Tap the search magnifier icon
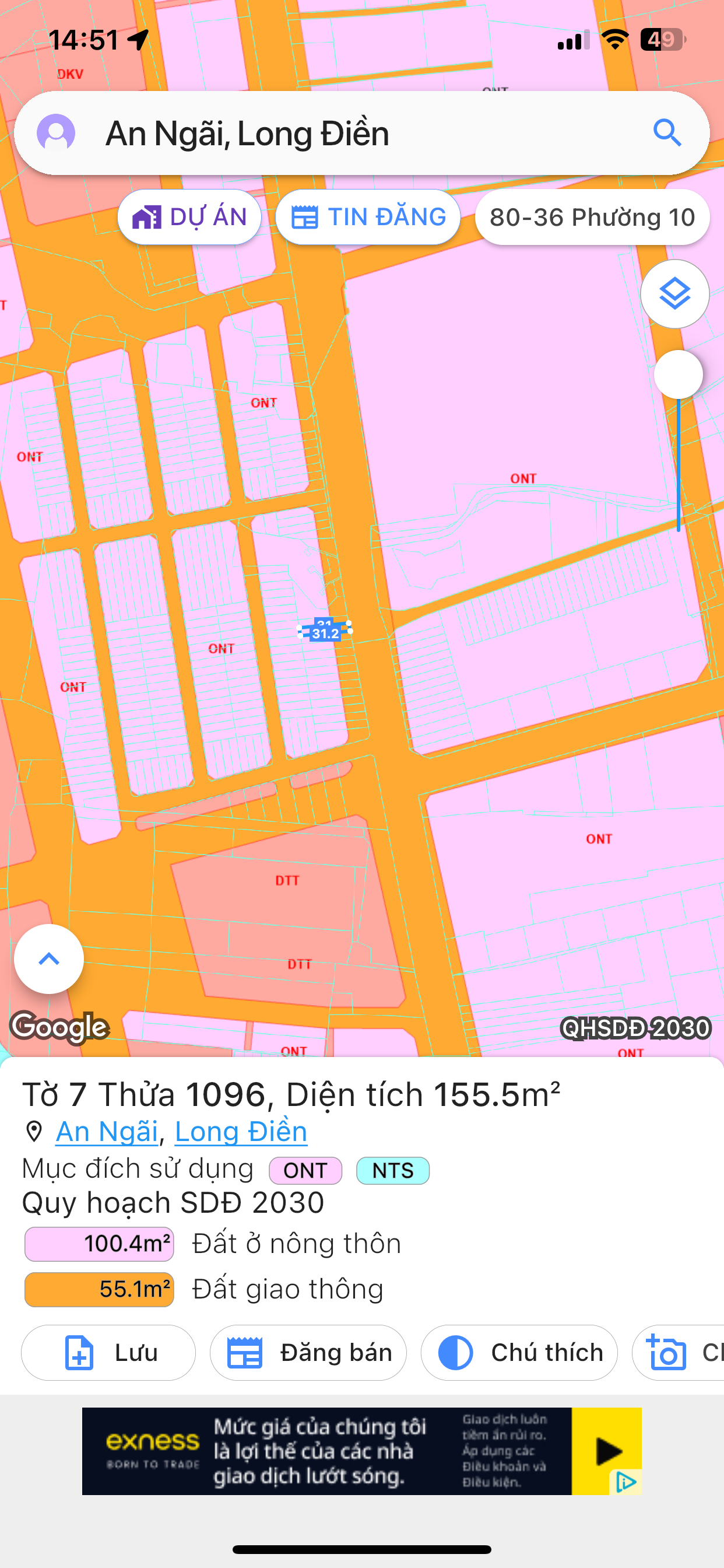Screen dimensions: 724x1568 click(x=667, y=132)
